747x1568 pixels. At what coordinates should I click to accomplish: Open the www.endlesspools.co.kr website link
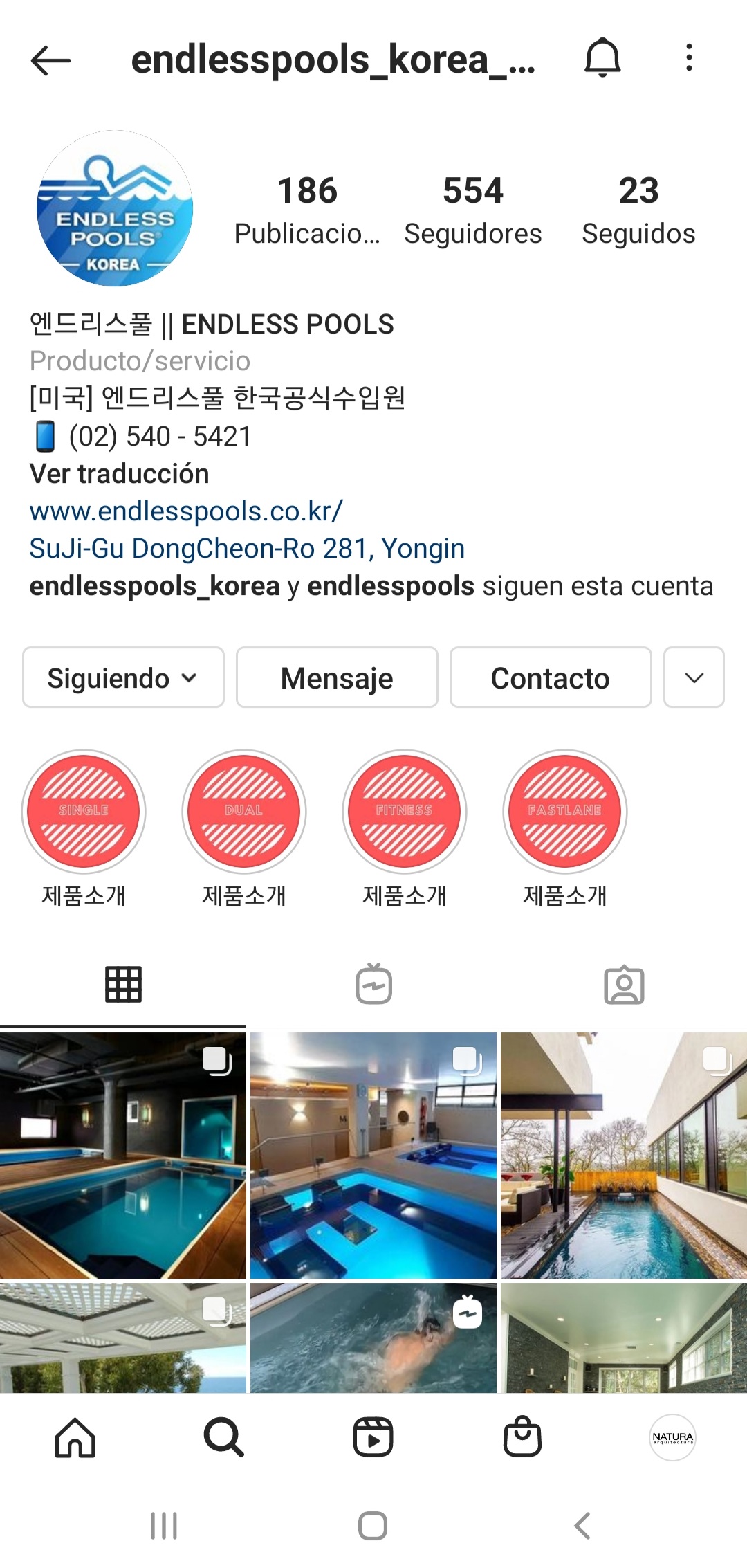click(x=185, y=511)
